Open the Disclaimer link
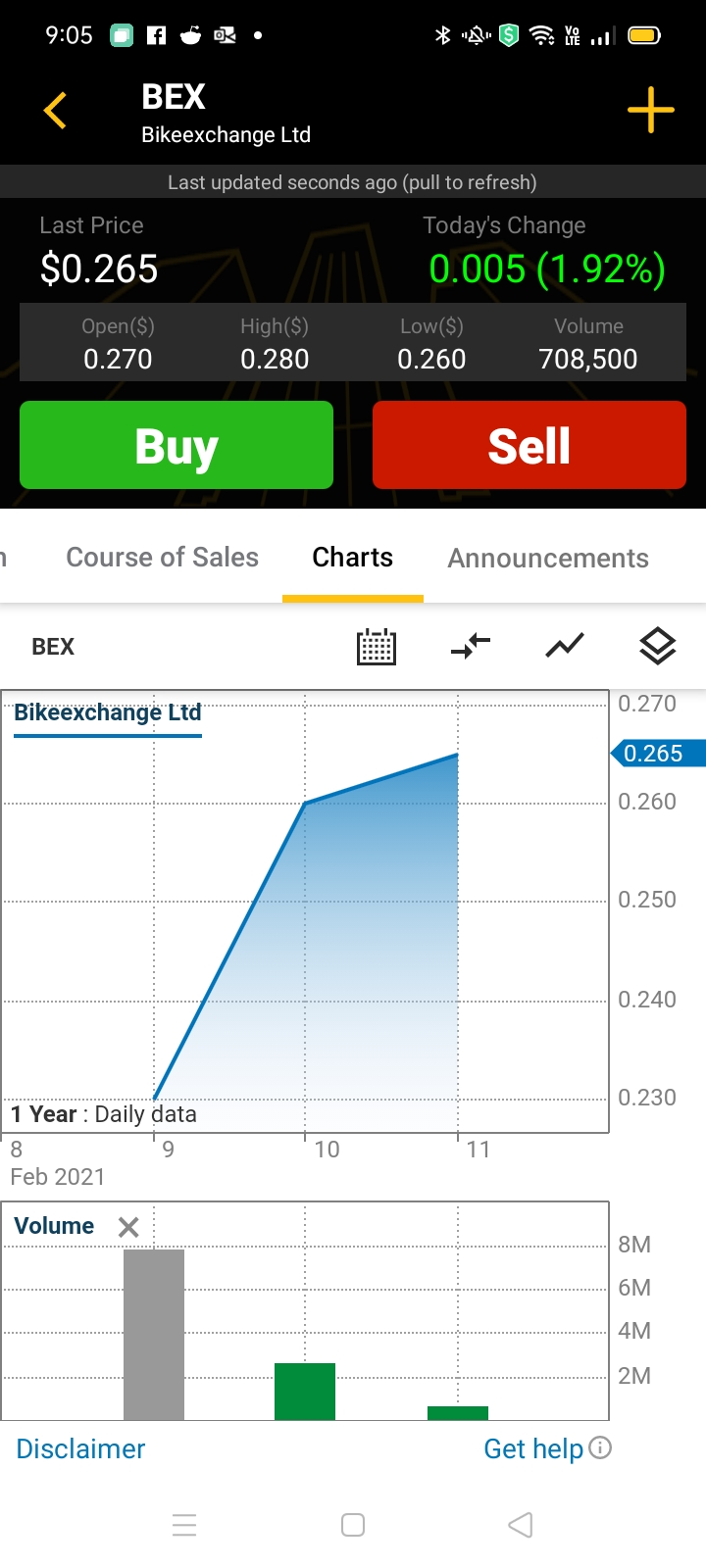The height and width of the screenshot is (1568, 706). 80,1447
